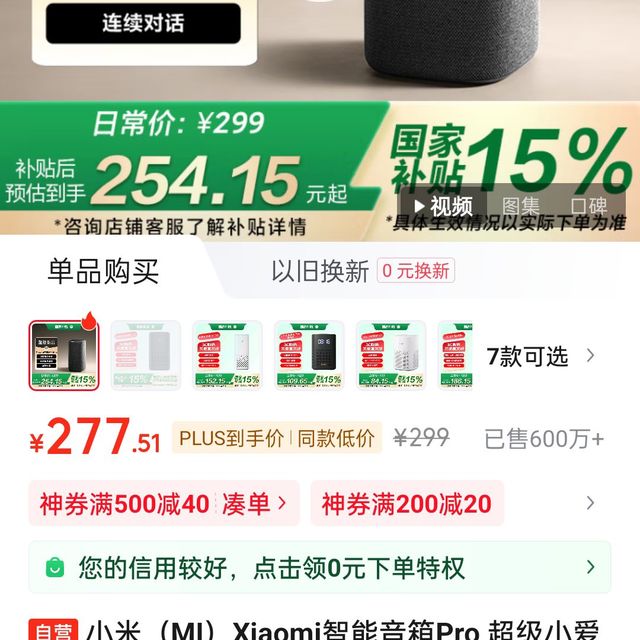
Task: Select the first black speaker variant thumbnail
Action: [x=64, y=355]
